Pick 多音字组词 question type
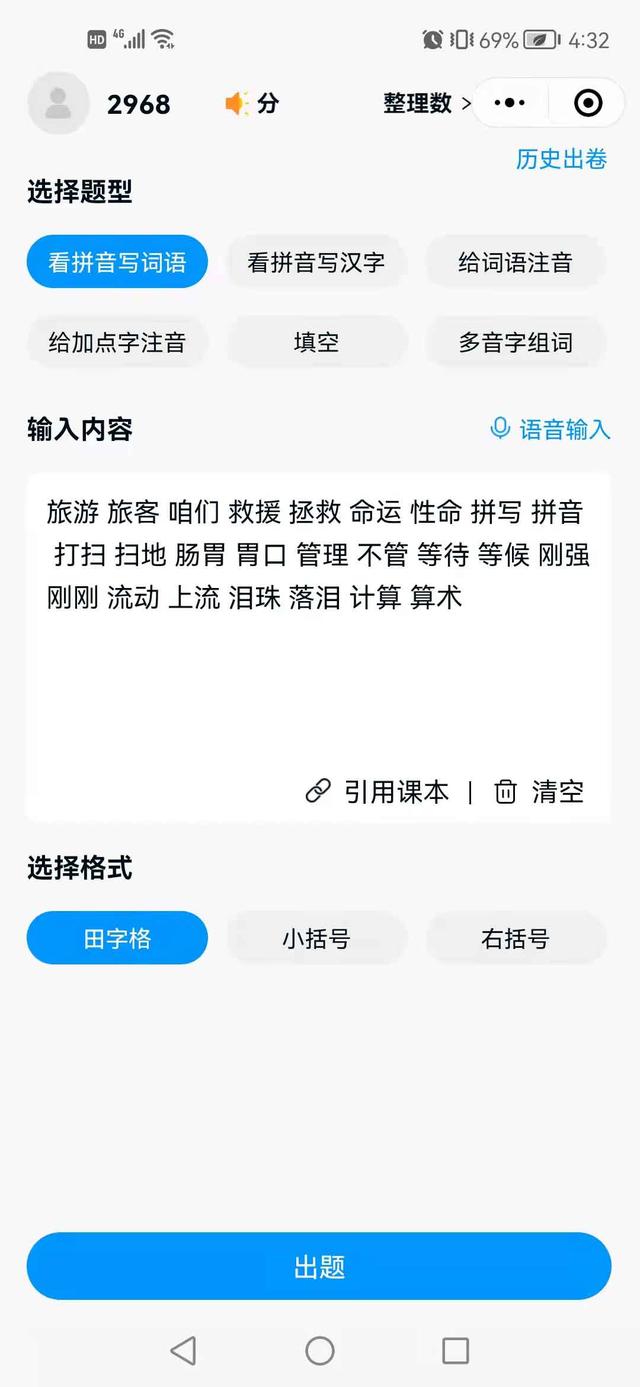Image resolution: width=640 pixels, height=1387 pixels. 515,343
